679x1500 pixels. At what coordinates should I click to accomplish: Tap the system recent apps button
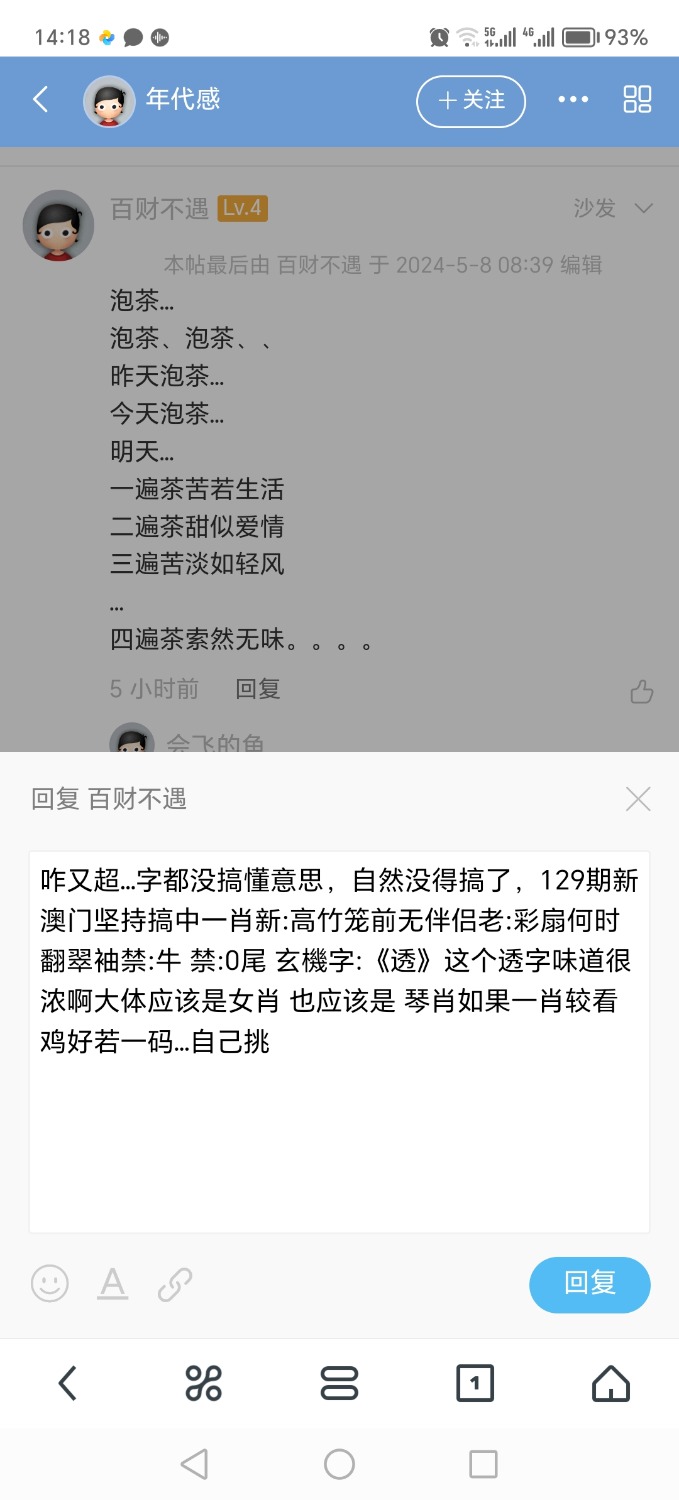(x=483, y=1464)
